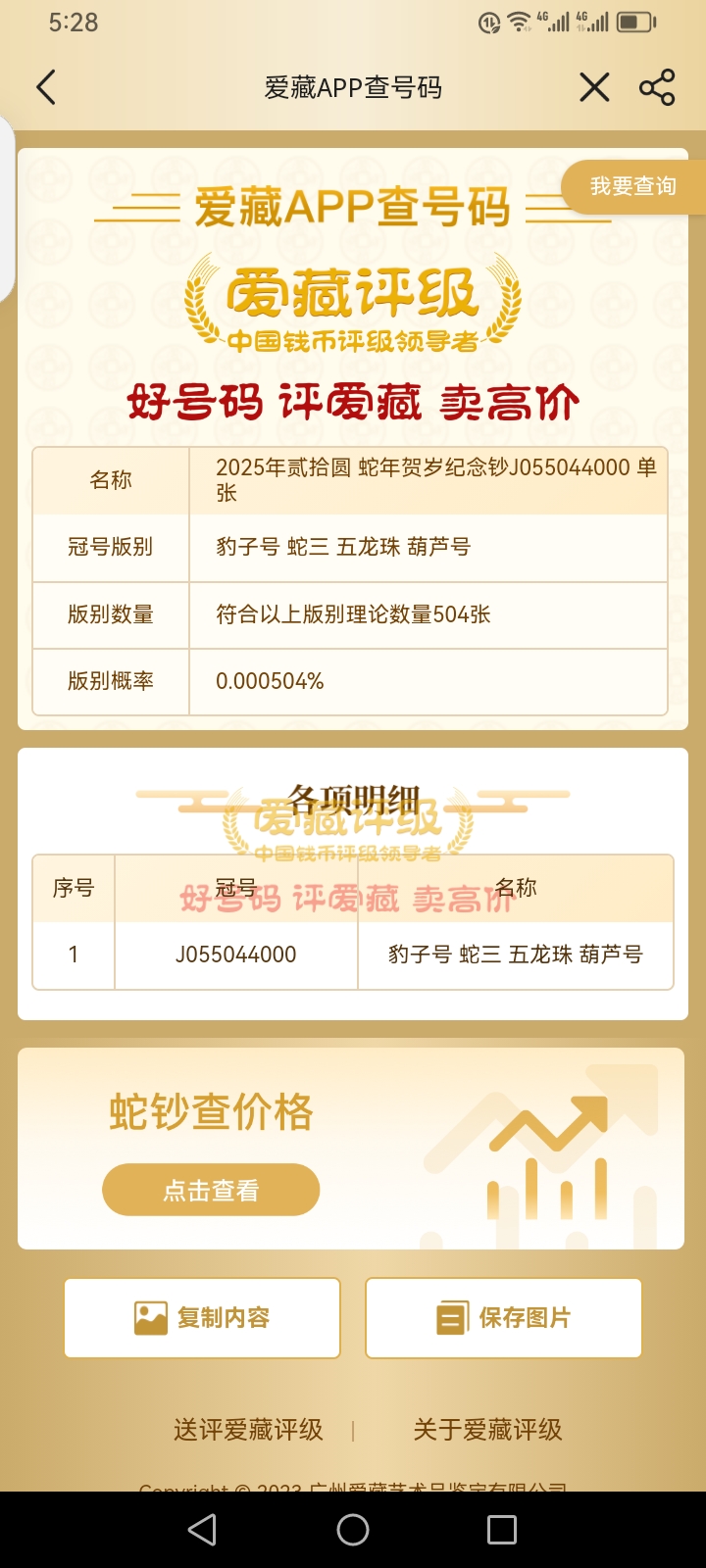Share this page via share icon
This screenshot has width=706, height=1568.
(657, 87)
